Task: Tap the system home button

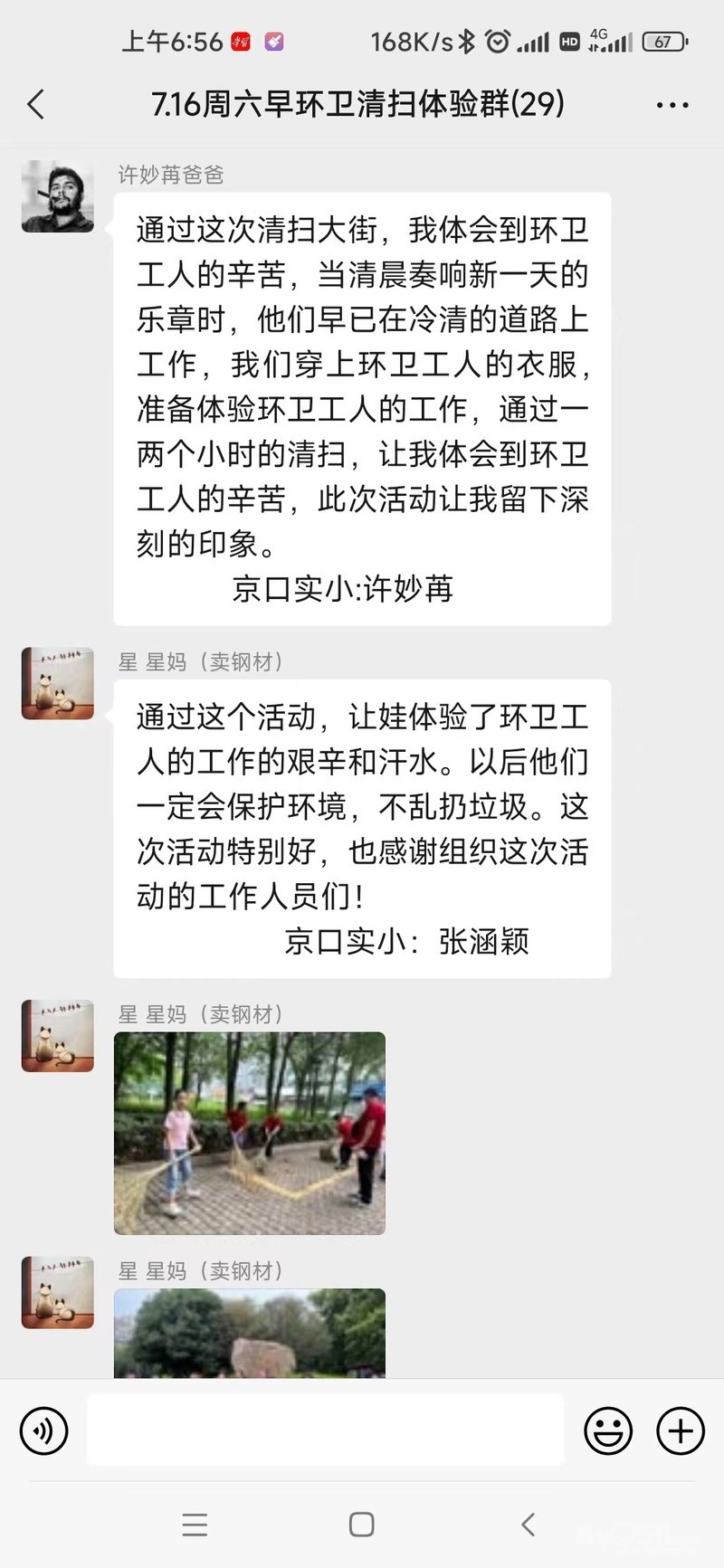Action: pyautogui.click(x=361, y=1525)
